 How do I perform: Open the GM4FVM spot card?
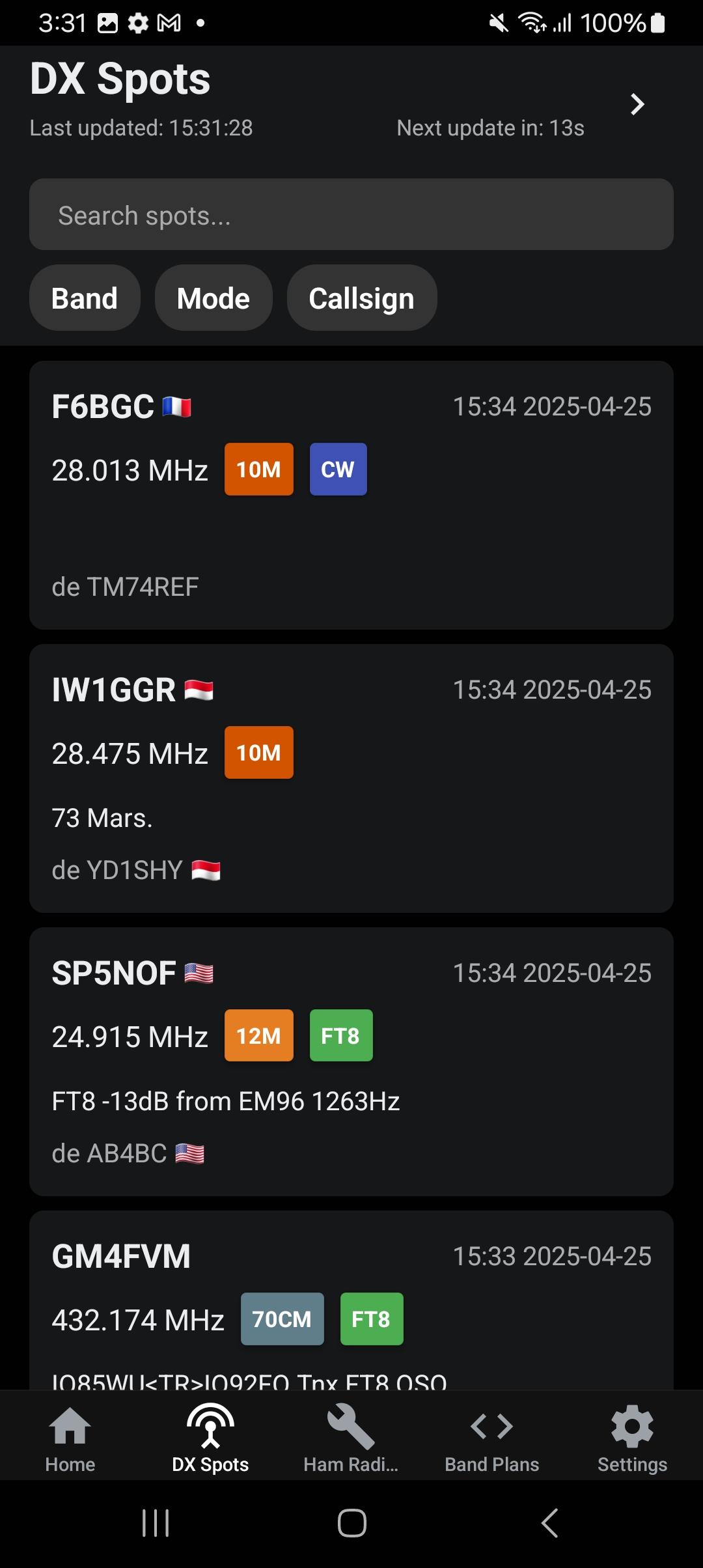click(351, 1300)
